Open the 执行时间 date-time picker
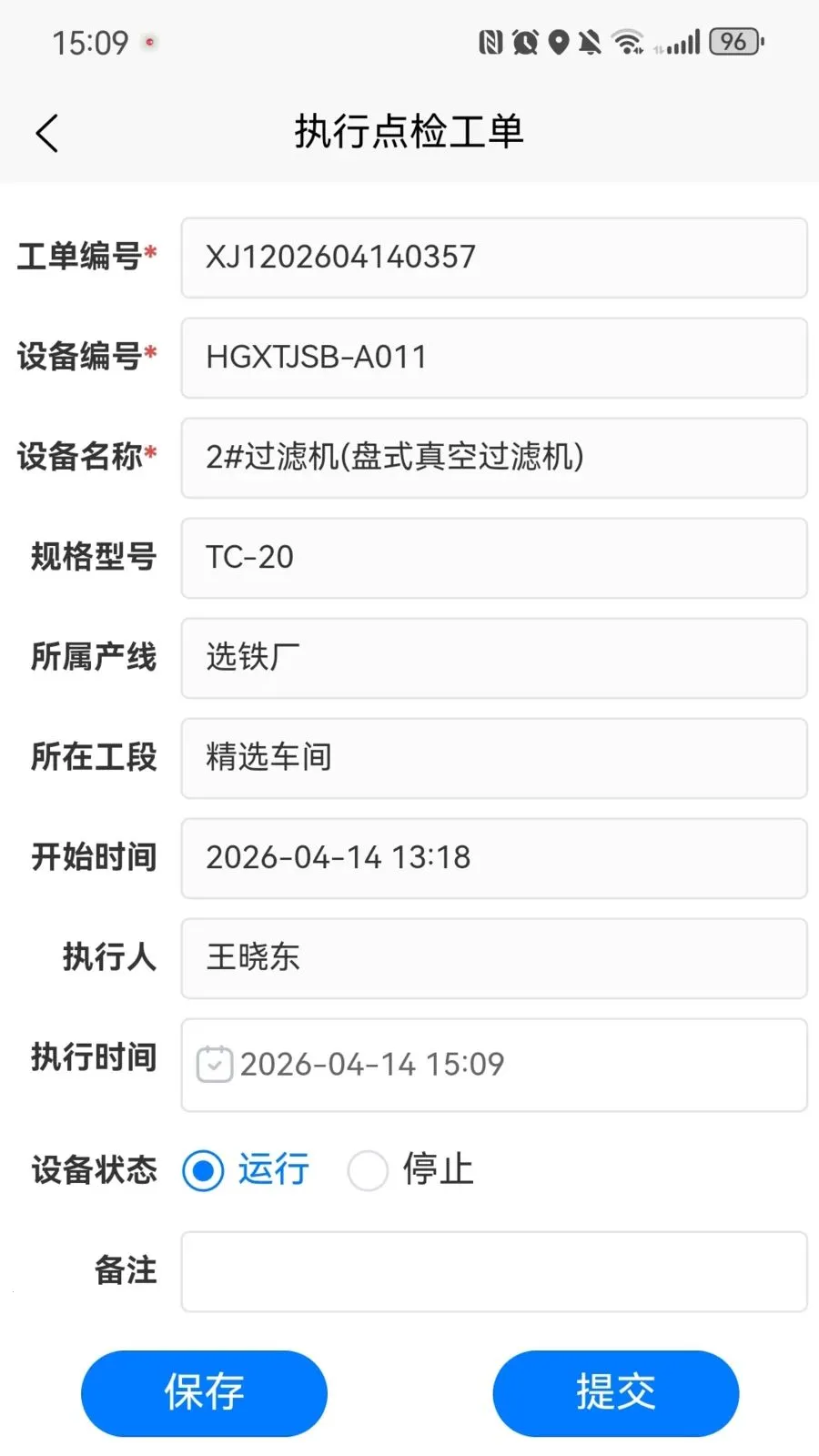 pos(494,1065)
